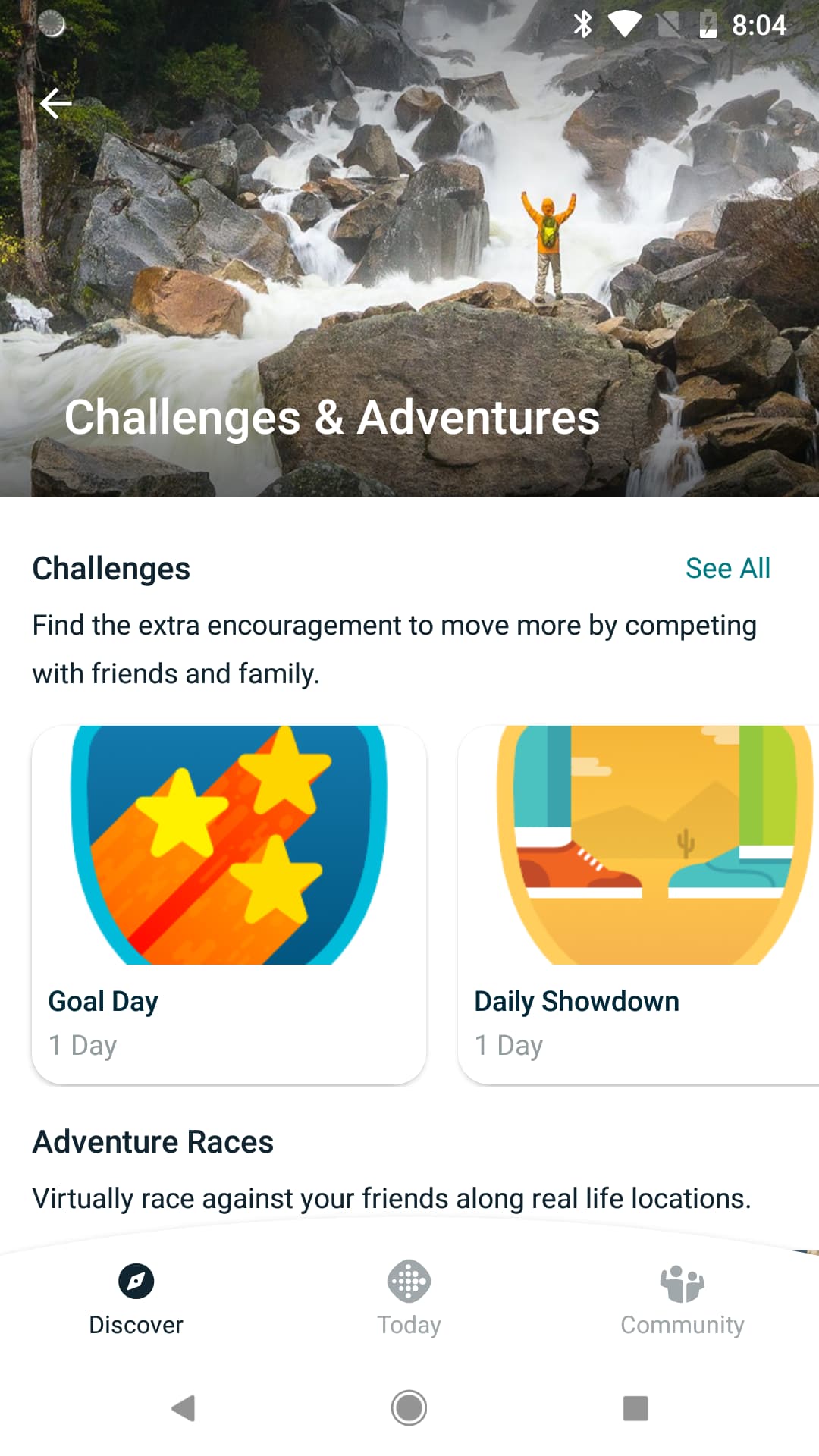Switch to the Discover tab
The width and height of the screenshot is (819, 1456).
[136, 1298]
